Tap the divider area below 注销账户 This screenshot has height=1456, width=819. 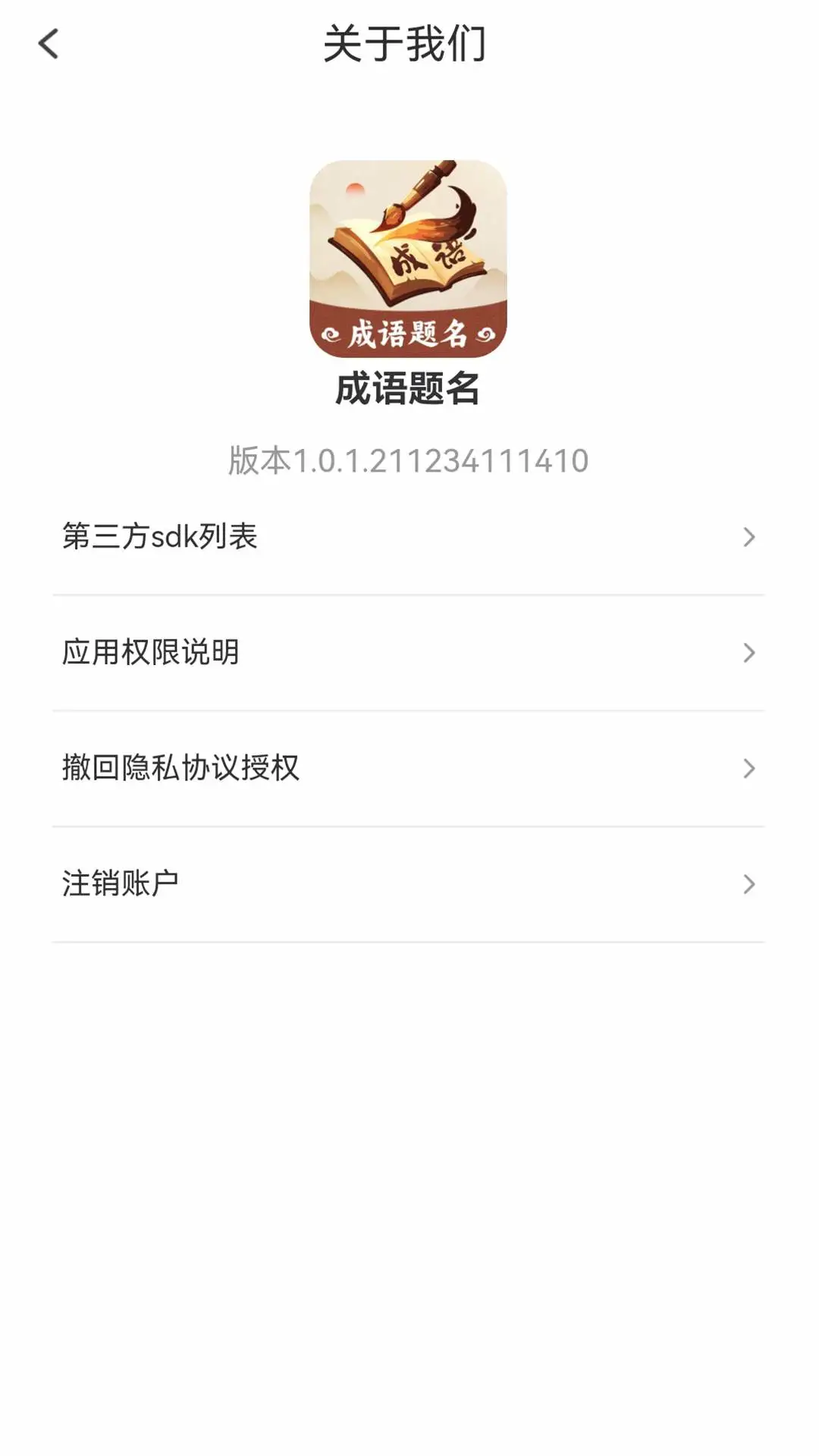[x=409, y=940]
